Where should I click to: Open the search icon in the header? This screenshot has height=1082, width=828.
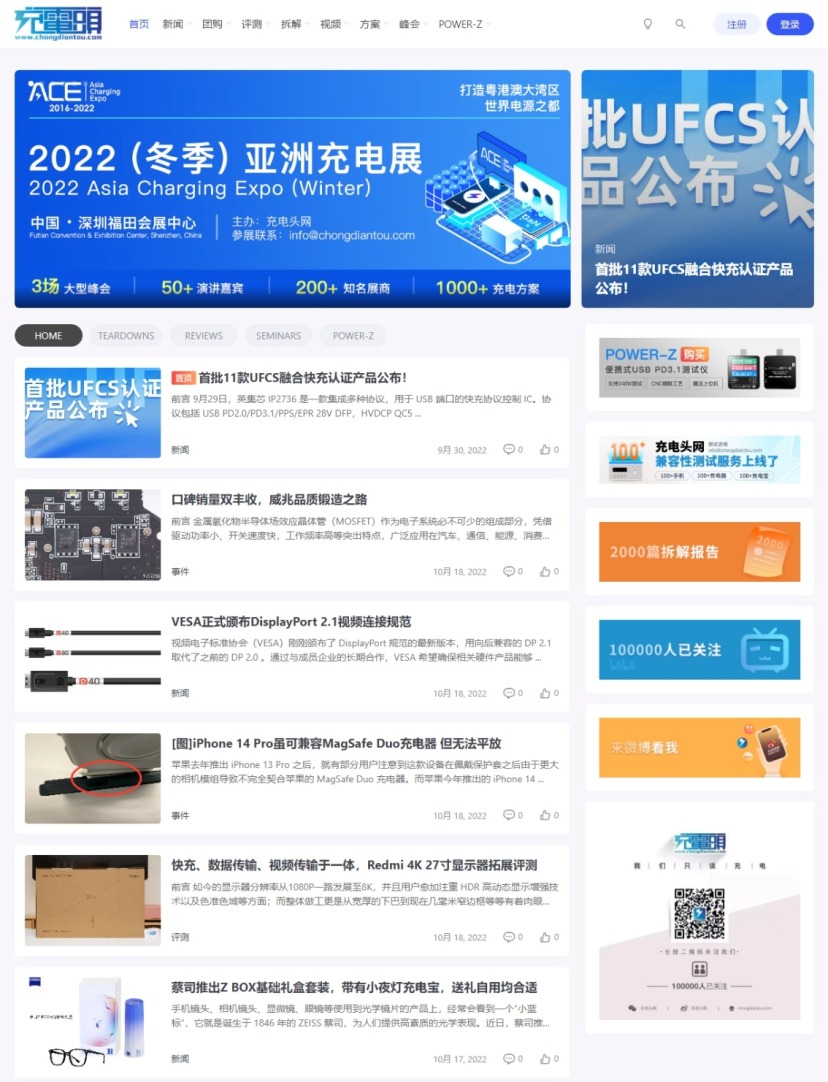click(680, 24)
